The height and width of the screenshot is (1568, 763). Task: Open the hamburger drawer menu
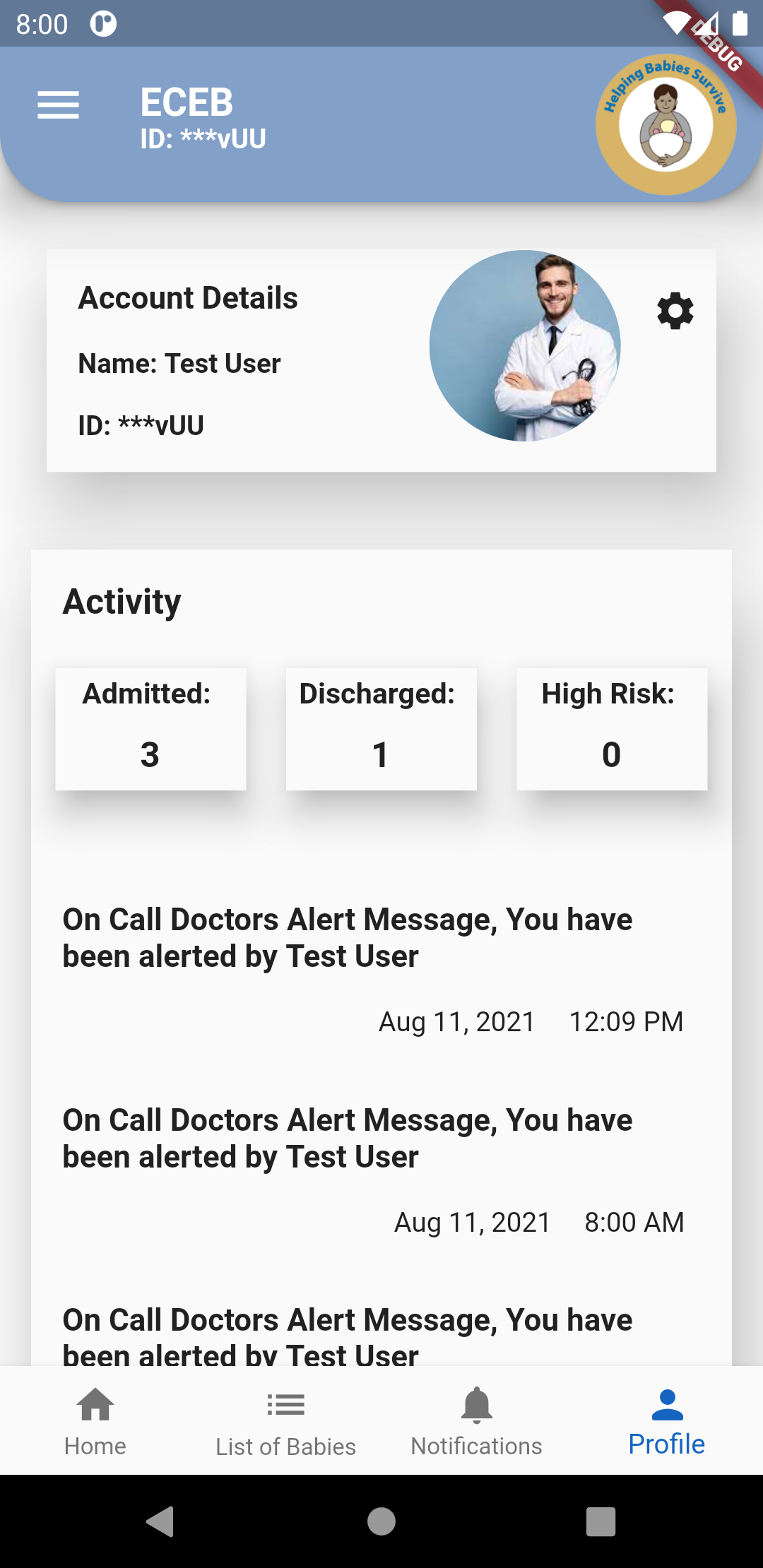click(58, 105)
